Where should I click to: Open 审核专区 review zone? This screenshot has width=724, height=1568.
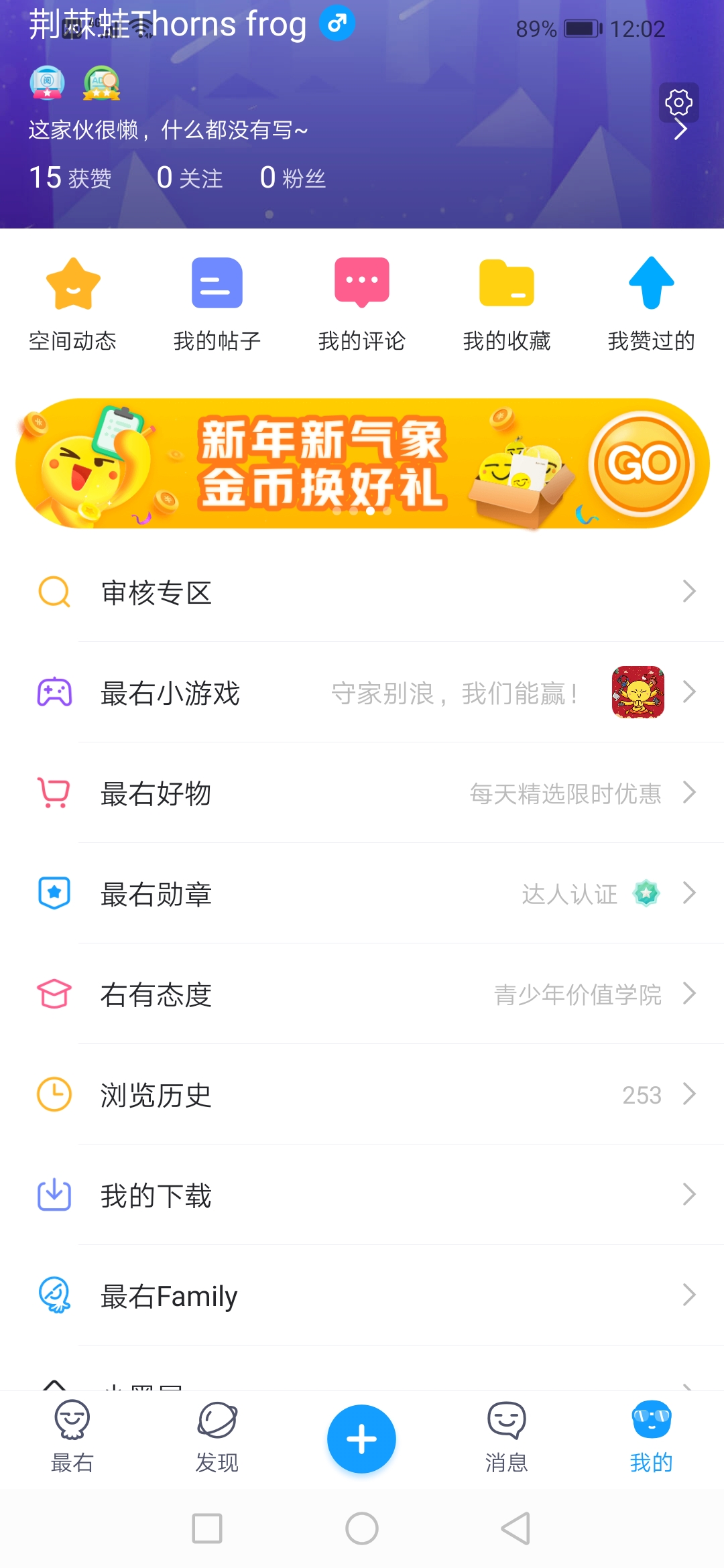362,592
